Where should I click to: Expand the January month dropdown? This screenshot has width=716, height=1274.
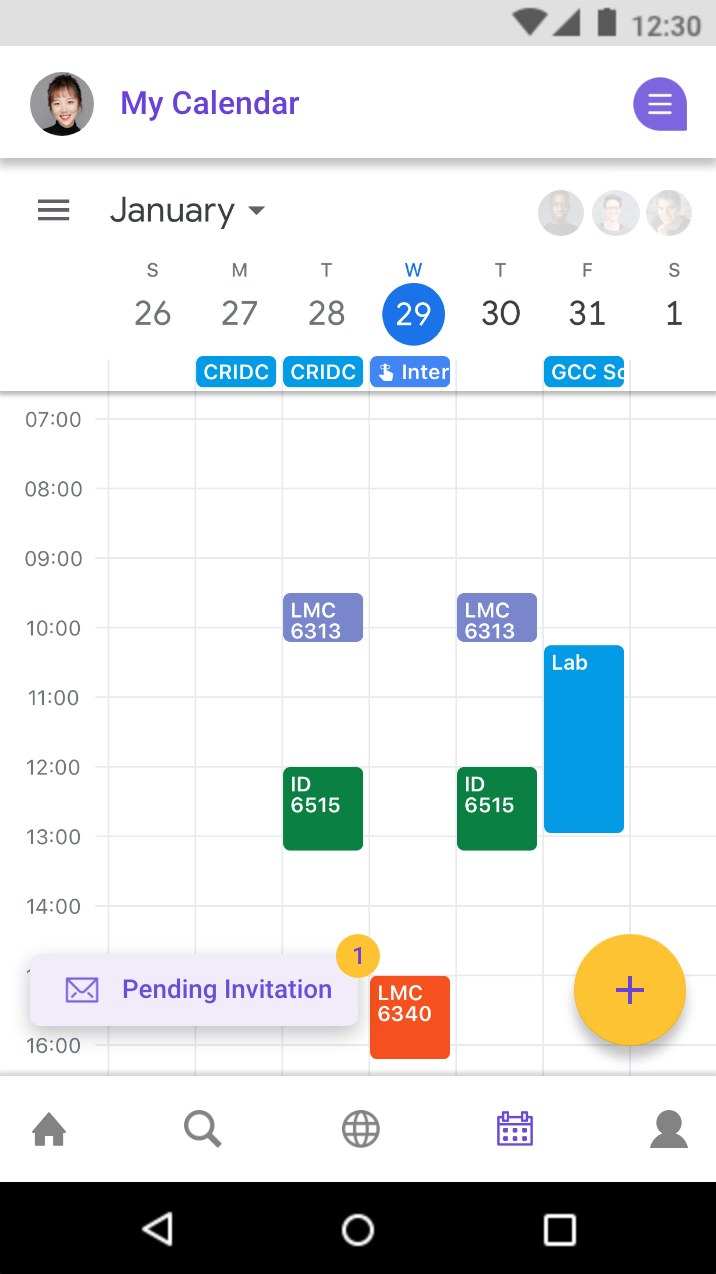coord(188,210)
